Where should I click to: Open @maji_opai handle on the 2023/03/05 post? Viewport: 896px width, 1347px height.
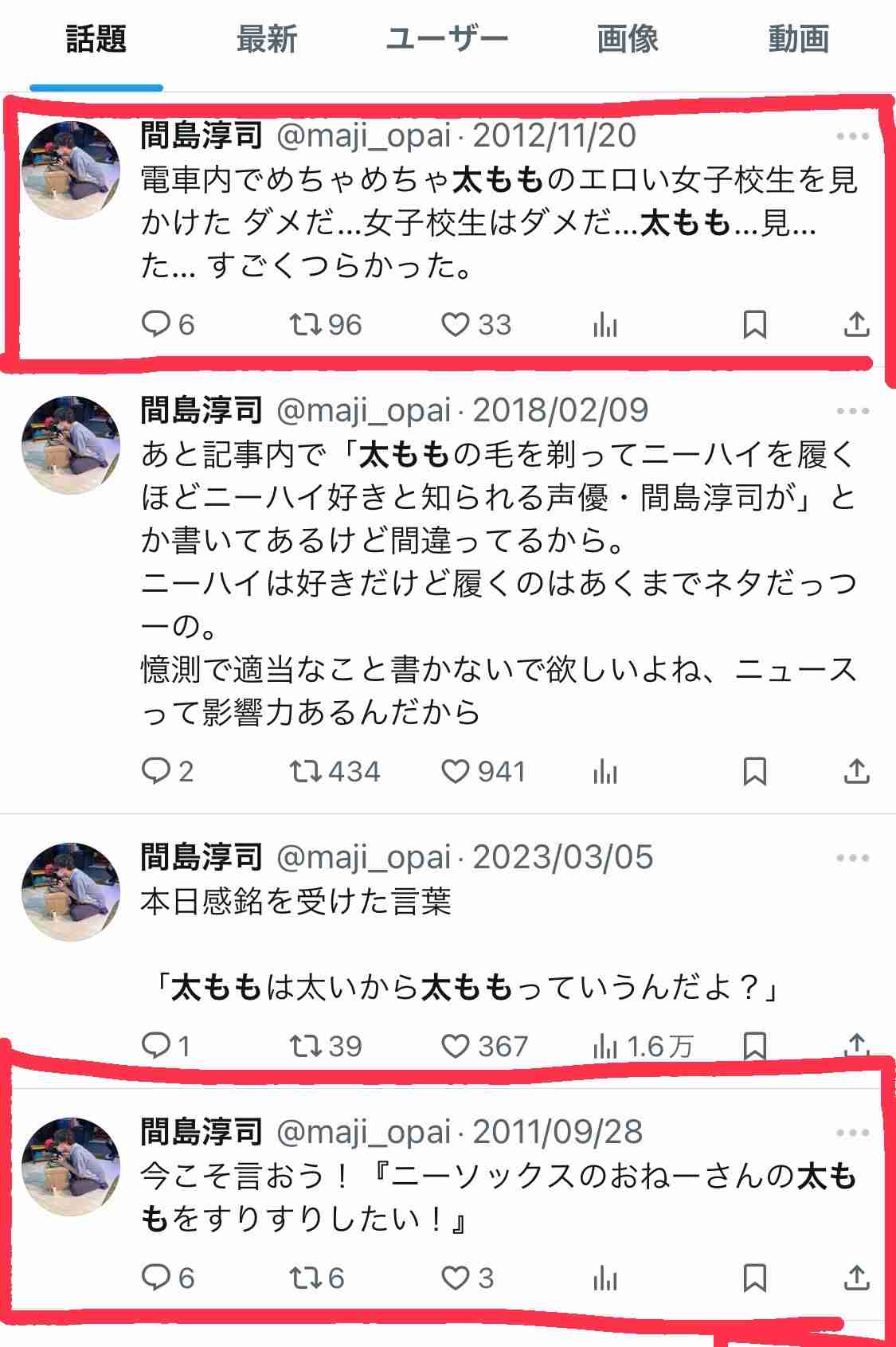click(x=364, y=857)
